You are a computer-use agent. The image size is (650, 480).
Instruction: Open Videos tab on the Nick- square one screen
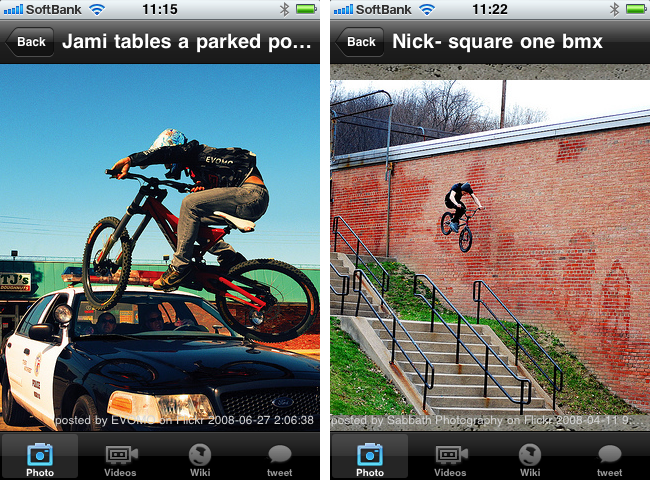pyautogui.click(x=450, y=458)
